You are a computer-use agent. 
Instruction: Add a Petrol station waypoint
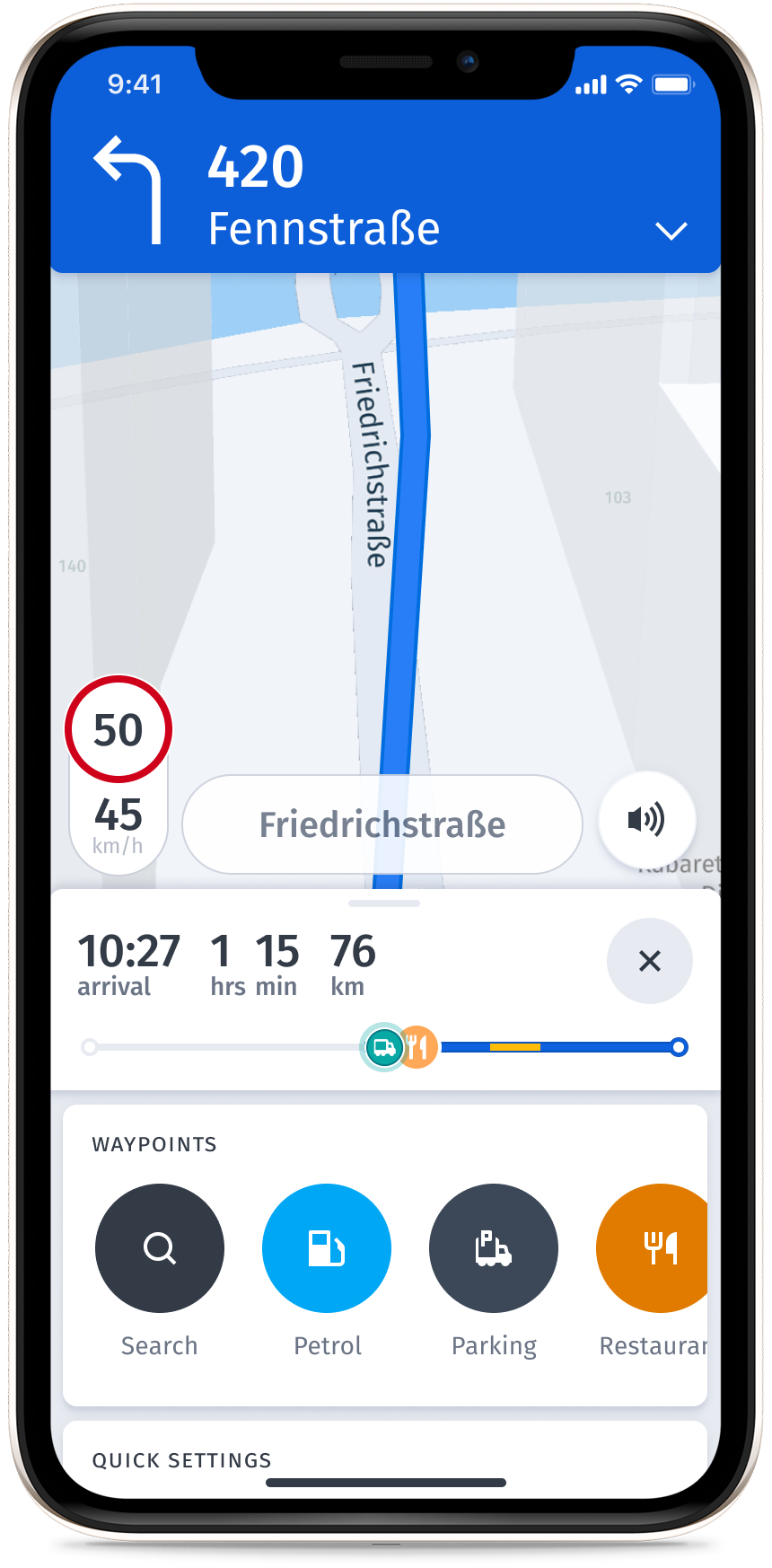coord(327,1248)
